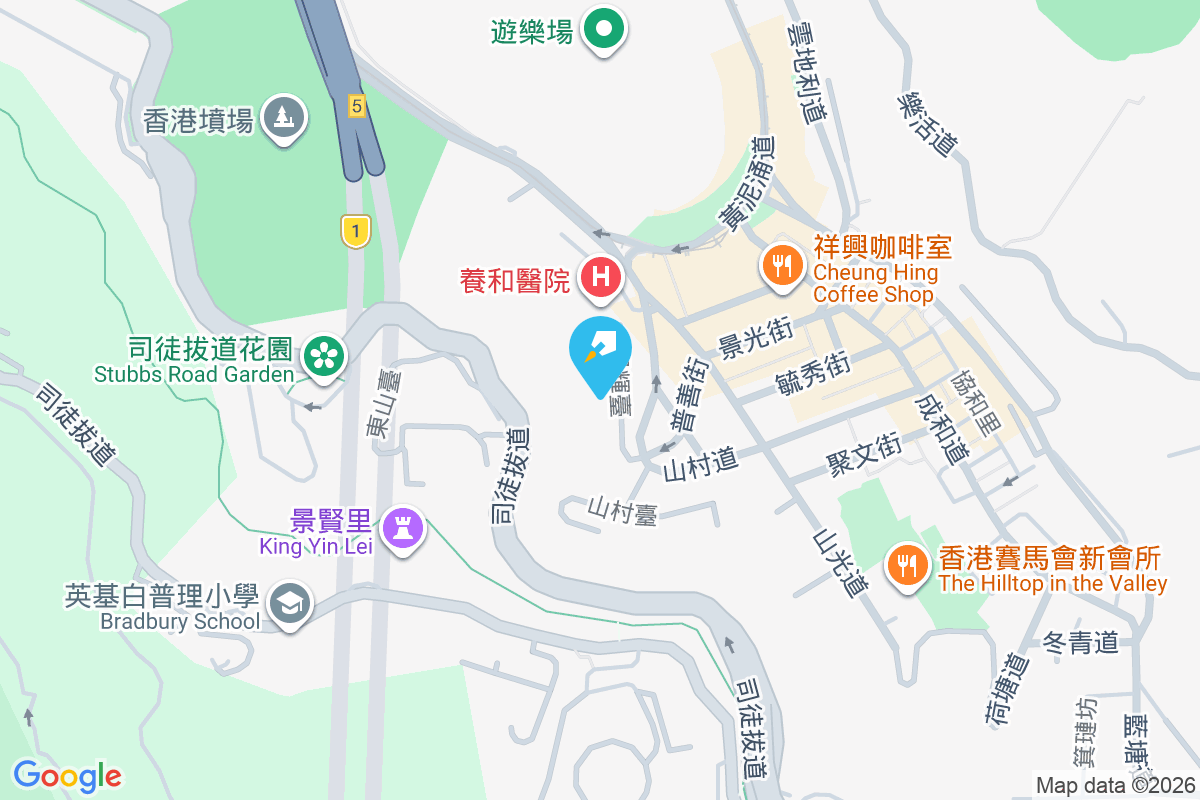Open the 養和醫院 hospital pin
Viewport: 1200px width, 800px height.
click(602, 276)
